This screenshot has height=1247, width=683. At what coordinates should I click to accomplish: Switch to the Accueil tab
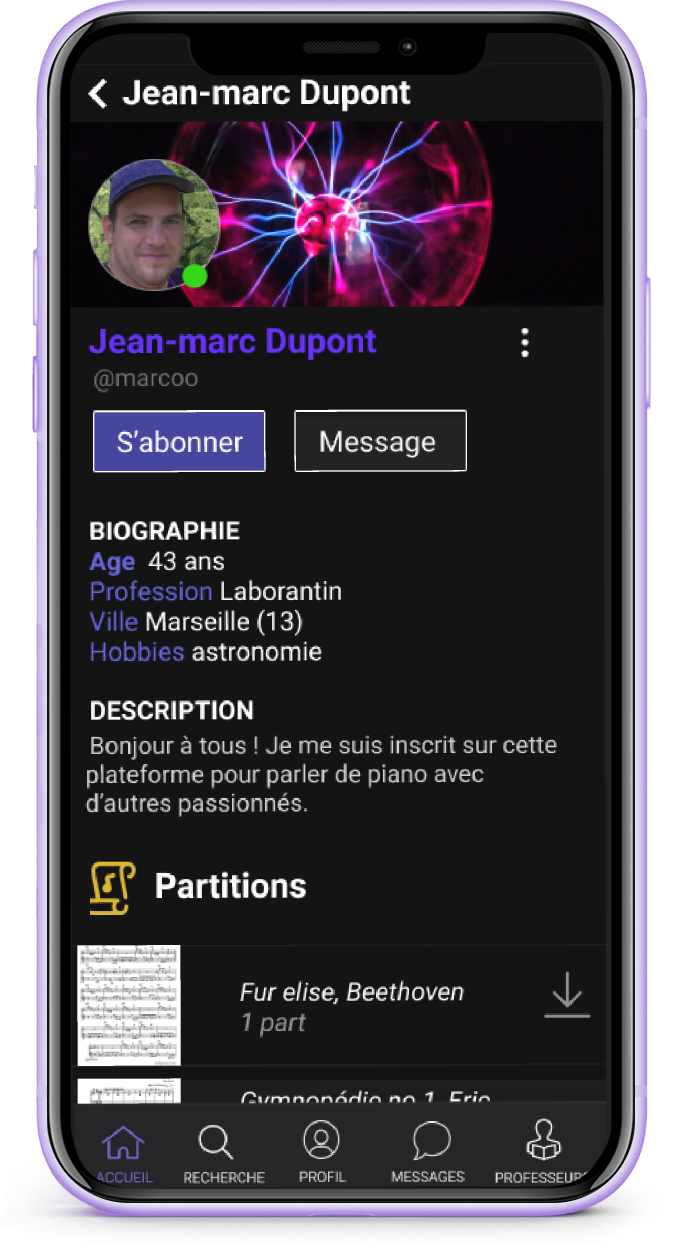[124, 1153]
